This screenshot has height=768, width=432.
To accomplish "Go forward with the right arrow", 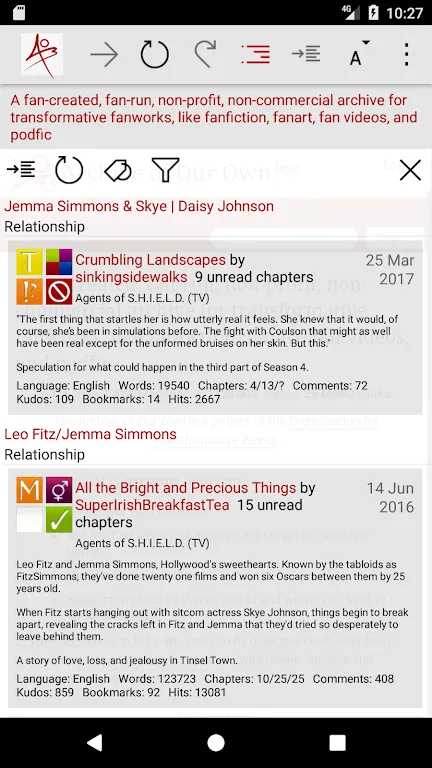I will [x=104, y=54].
